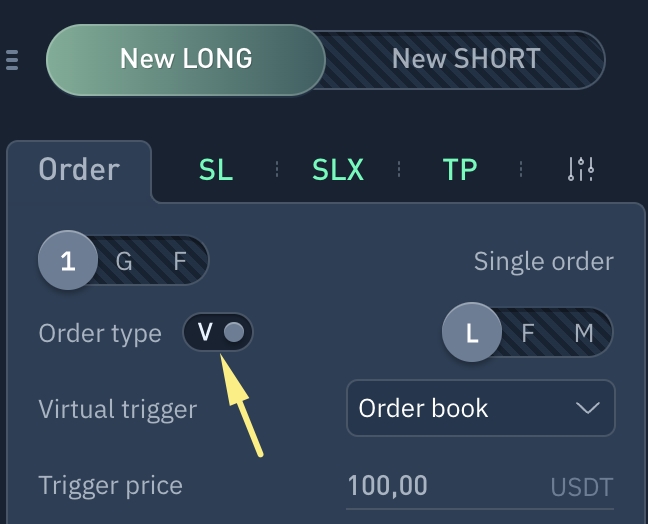Select the L order type

[473, 333]
